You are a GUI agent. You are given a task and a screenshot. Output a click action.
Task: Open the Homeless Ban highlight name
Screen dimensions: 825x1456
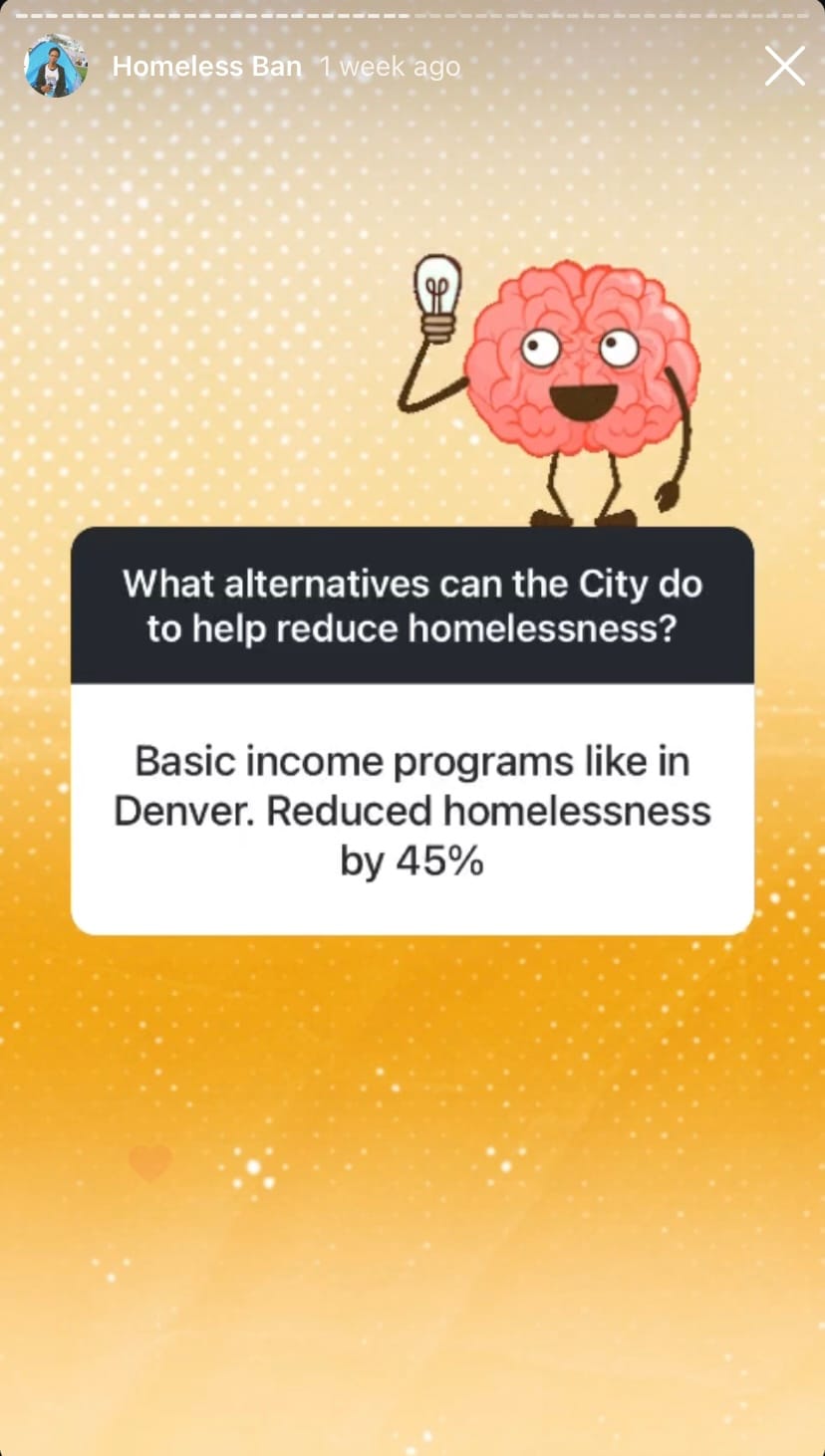(206, 67)
